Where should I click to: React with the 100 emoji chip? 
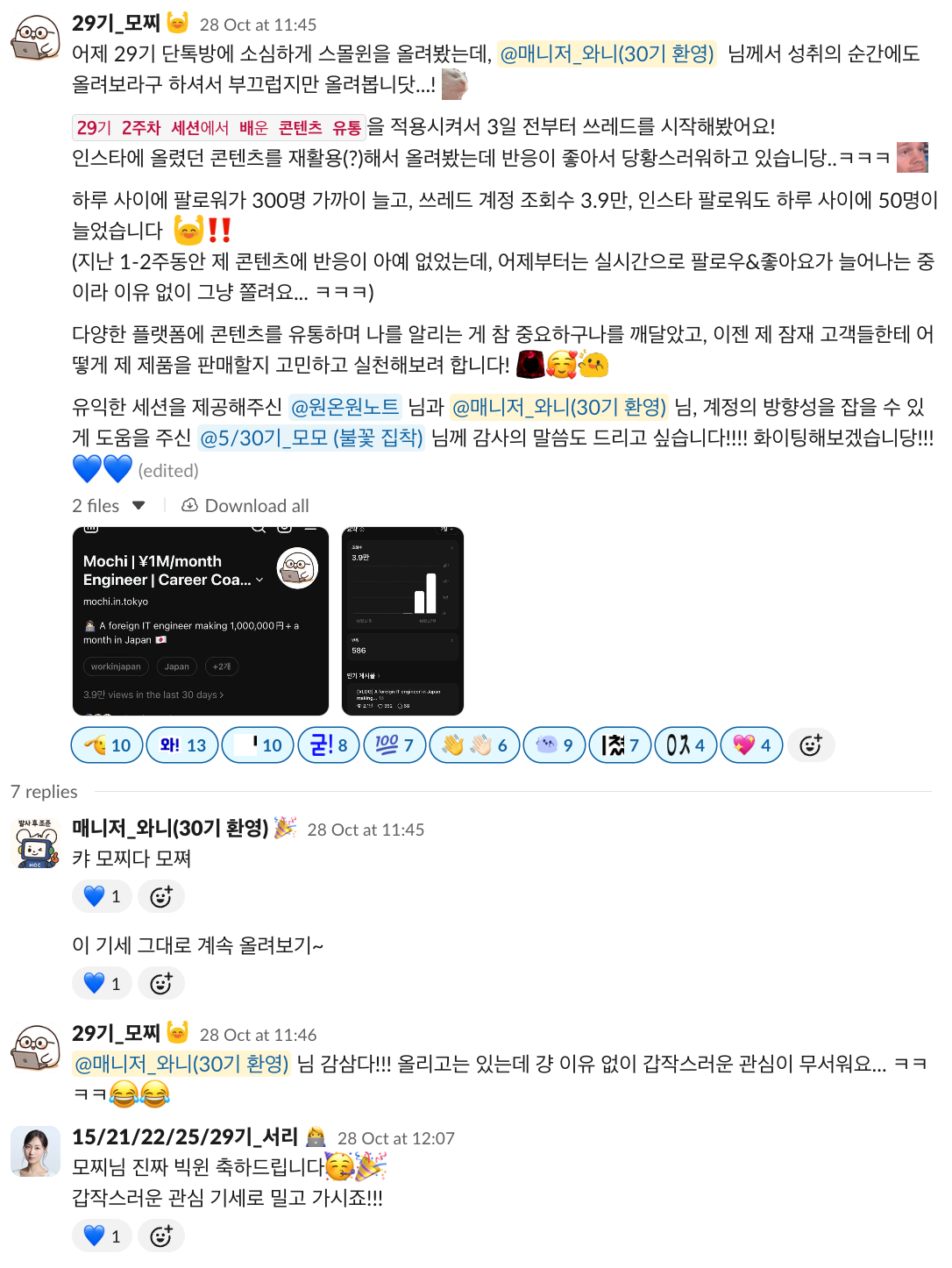[394, 745]
